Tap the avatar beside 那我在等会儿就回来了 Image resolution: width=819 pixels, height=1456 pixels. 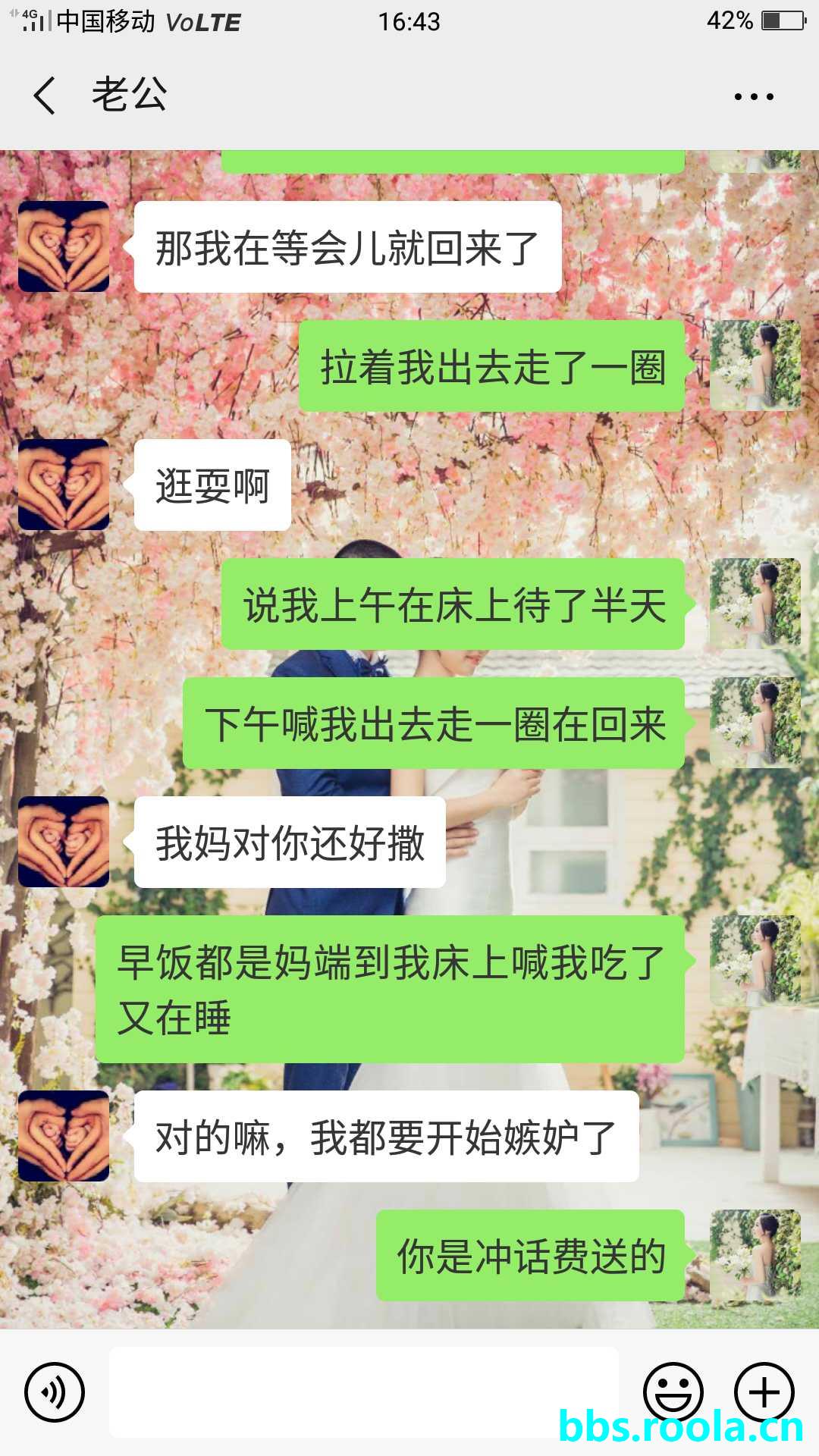tap(64, 246)
